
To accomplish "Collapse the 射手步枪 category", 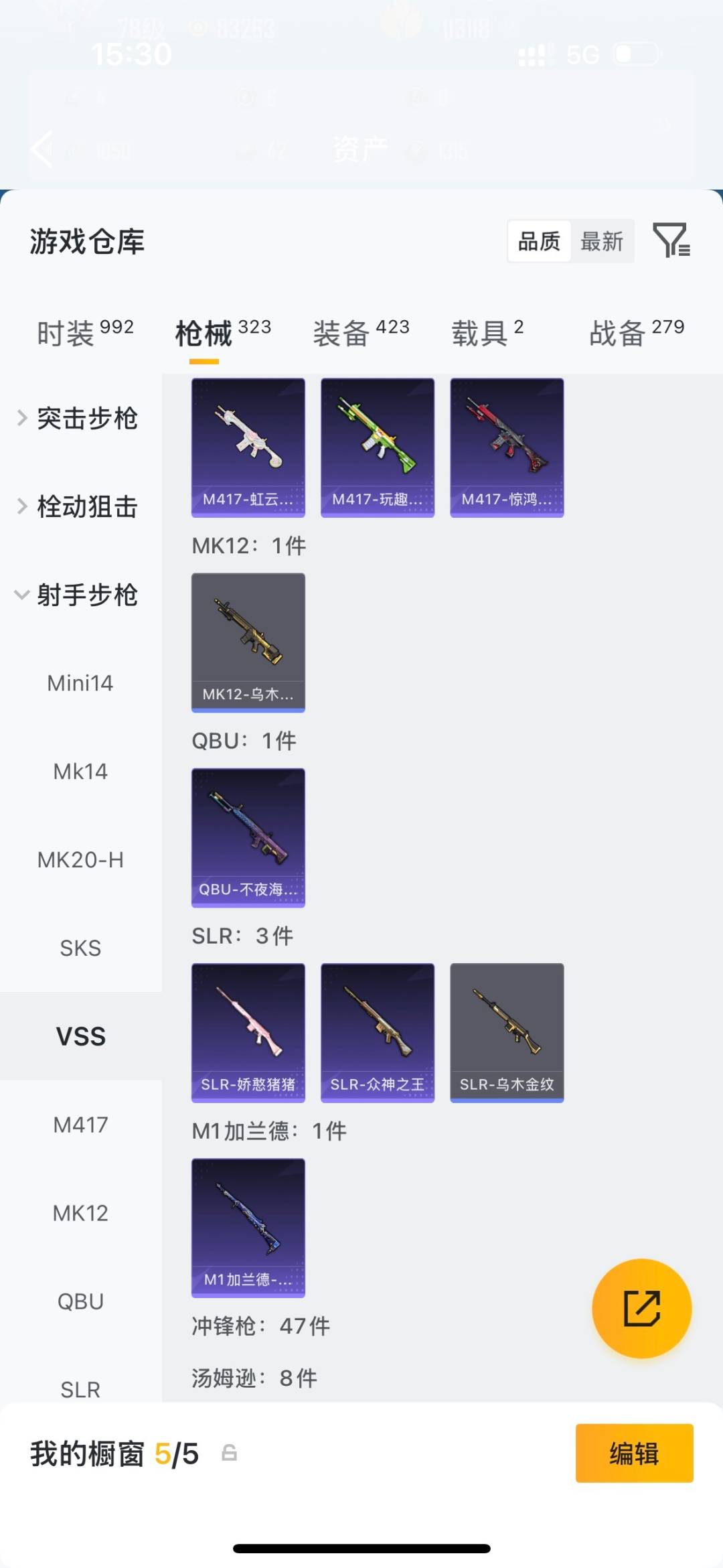I will pos(80,595).
